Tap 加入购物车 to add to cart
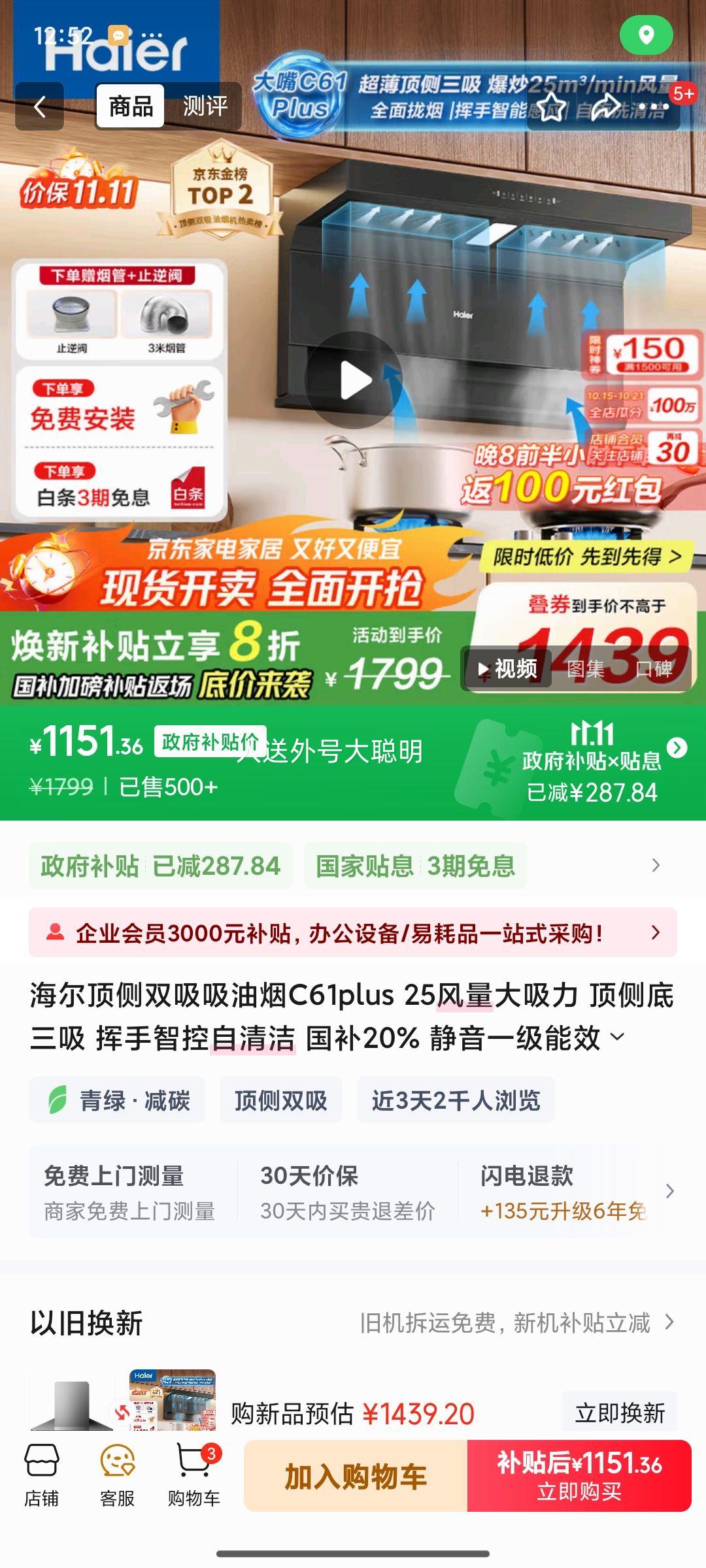Viewport: 706px width, 1568px height. coord(356,1477)
